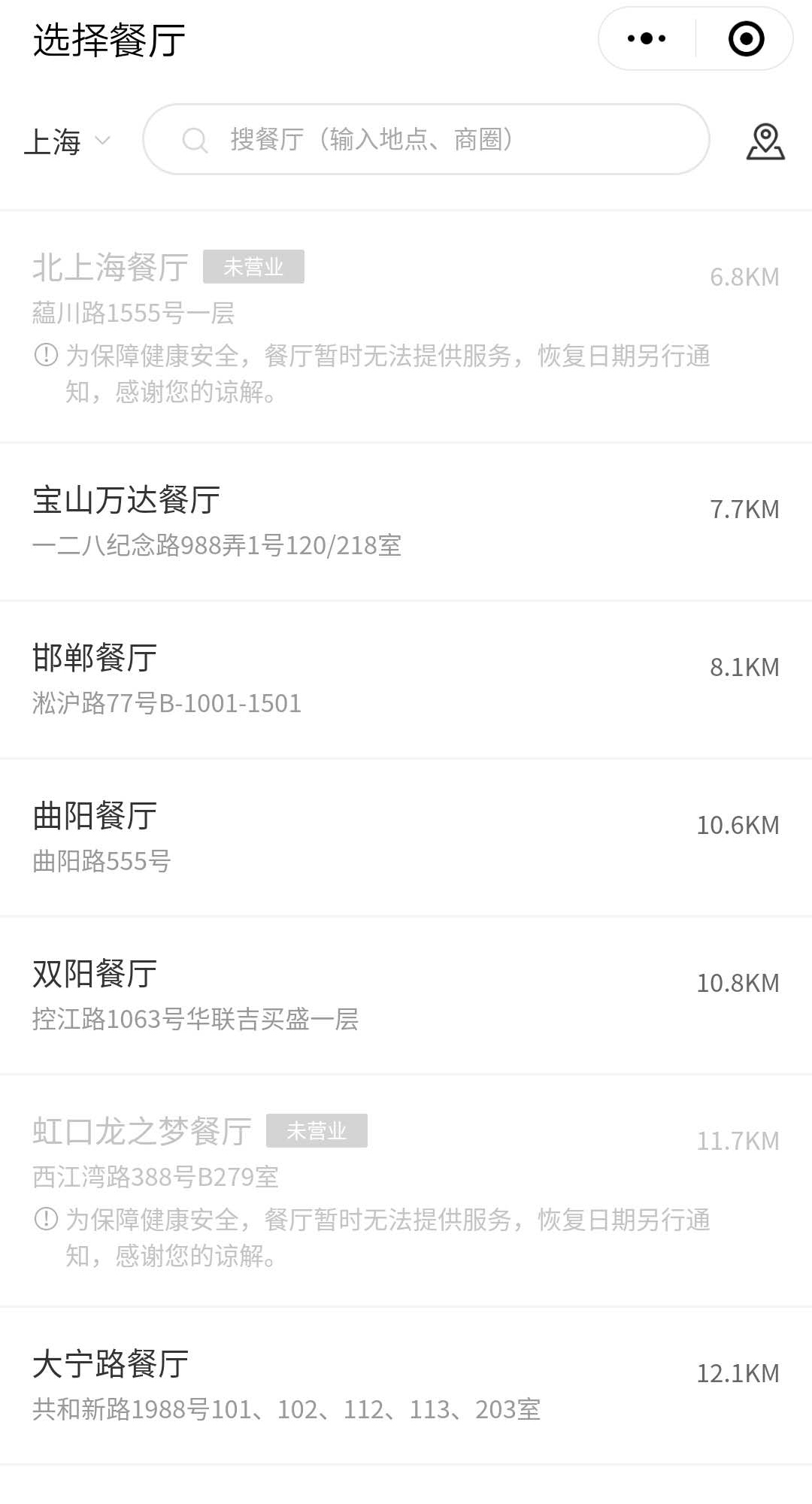Viewport: 812px width, 1504px height.
Task: Click the warning icon under 虹口龙之梦餐厅
Action: coord(47,1220)
